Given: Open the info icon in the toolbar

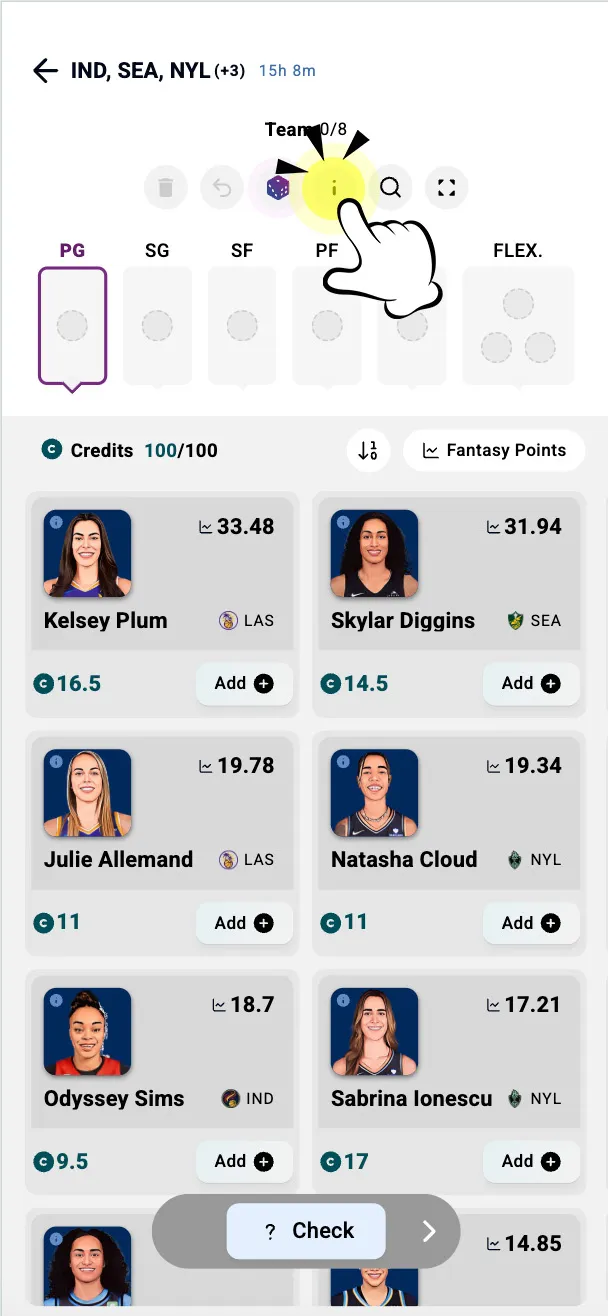Looking at the screenshot, I should 334,188.
